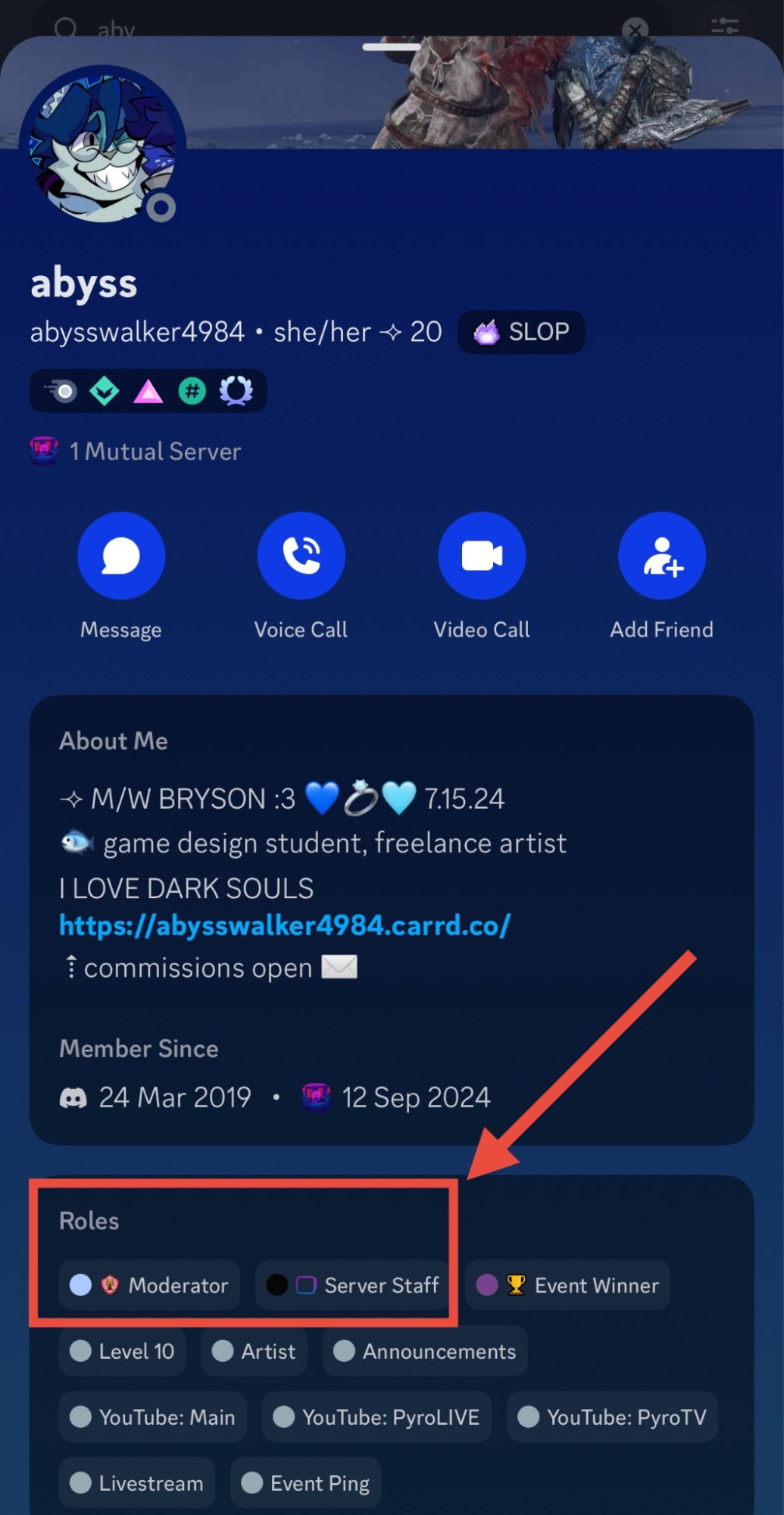
Task: Start a video call with abyss
Action: click(x=482, y=556)
